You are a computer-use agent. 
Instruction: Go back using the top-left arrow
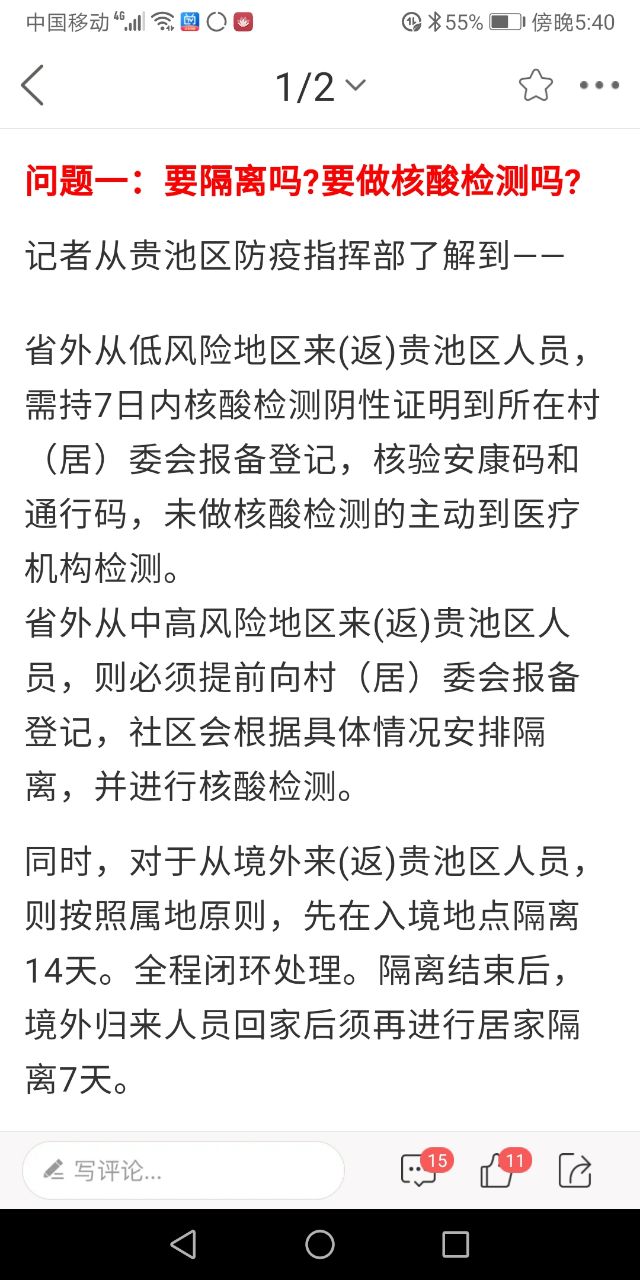(x=33, y=86)
